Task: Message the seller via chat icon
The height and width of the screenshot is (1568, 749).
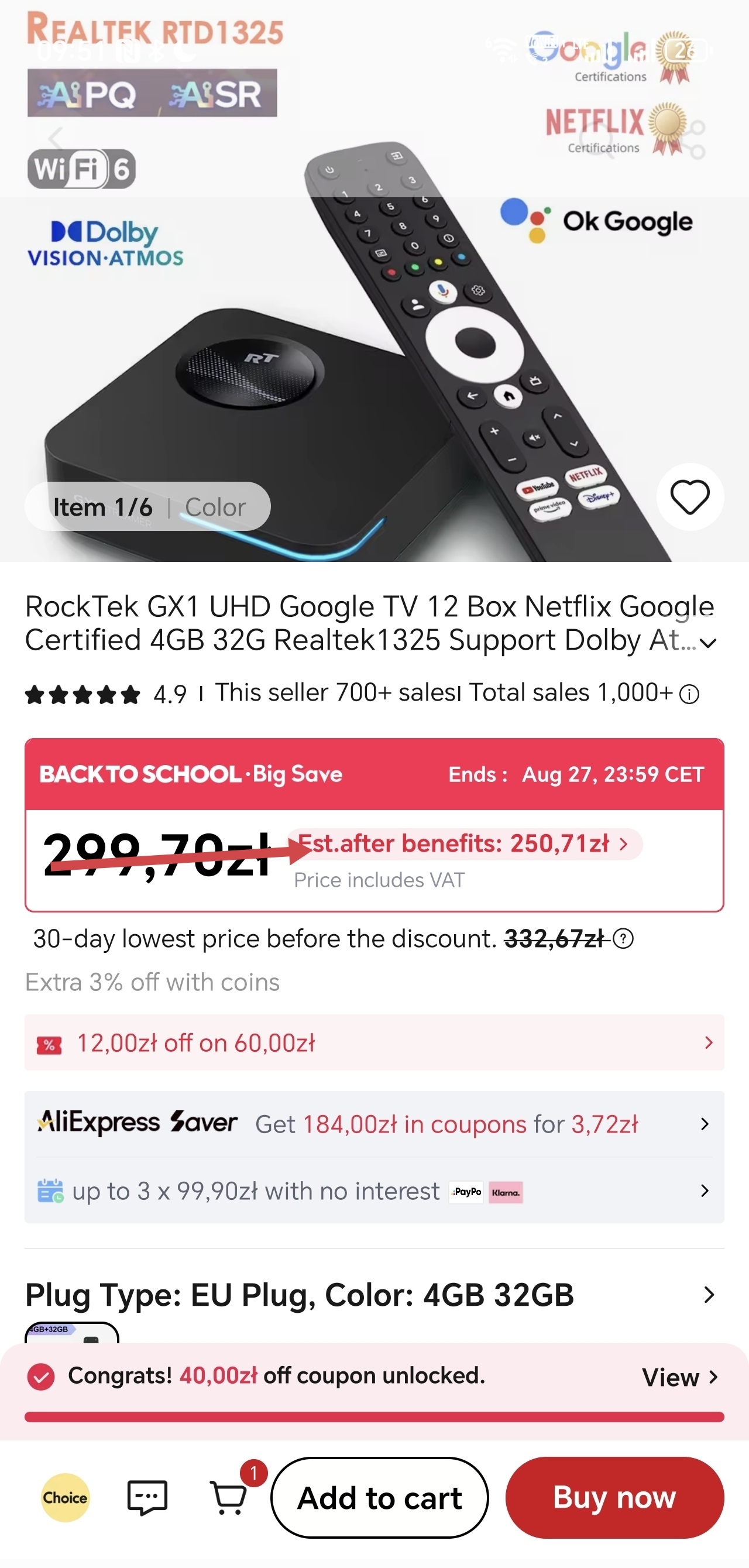Action: coord(147,1497)
